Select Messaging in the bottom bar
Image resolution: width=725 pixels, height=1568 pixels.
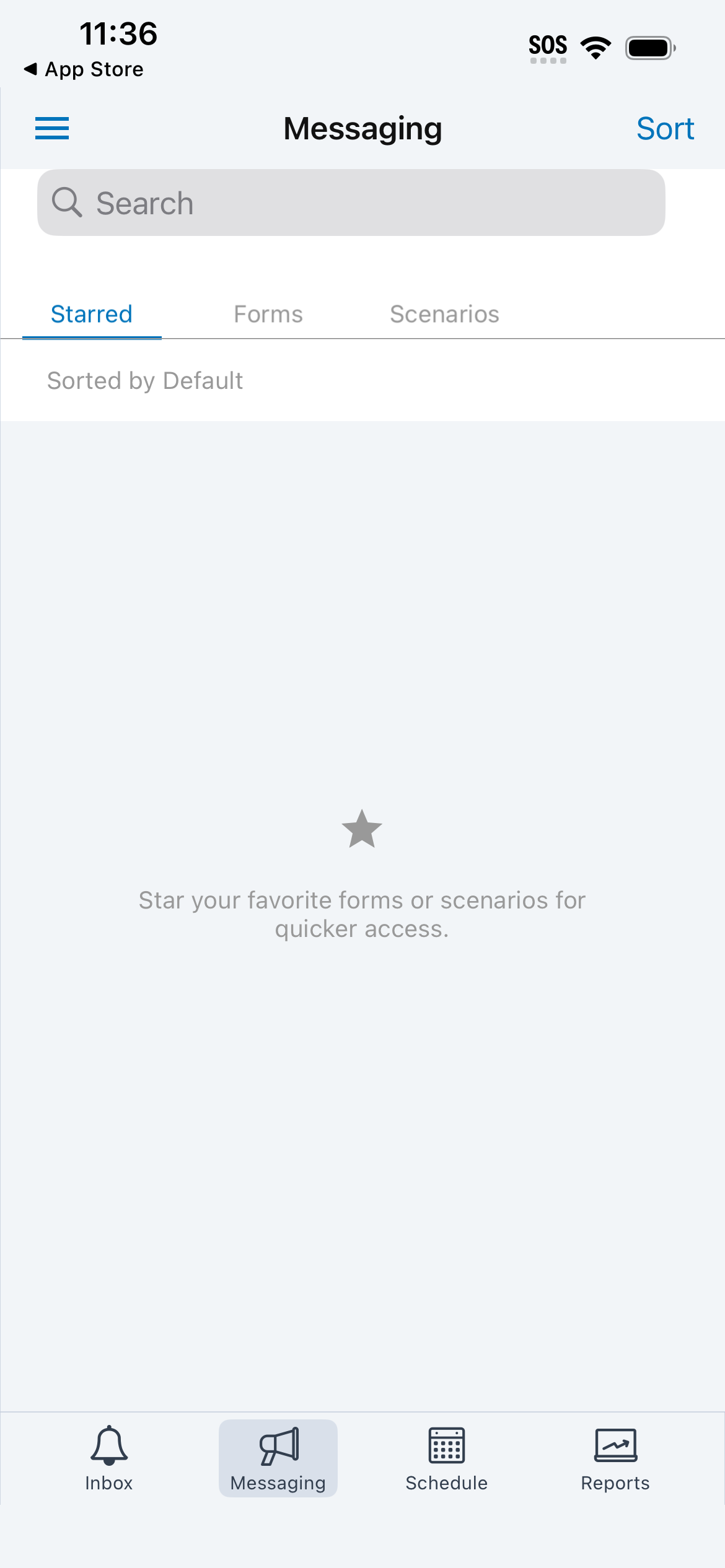278,1458
